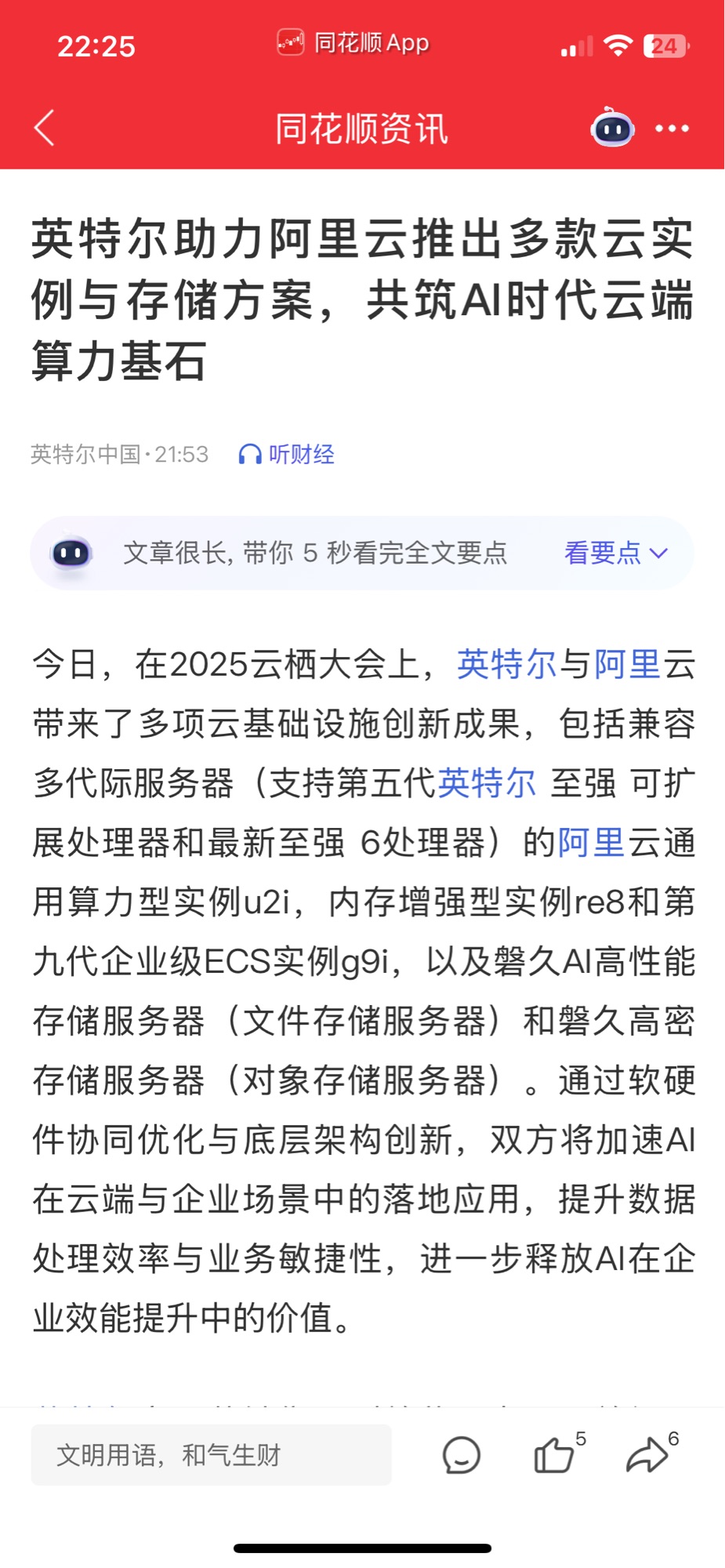Tap the comment box 文明用语，和气生财

pyautogui.click(x=211, y=1455)
